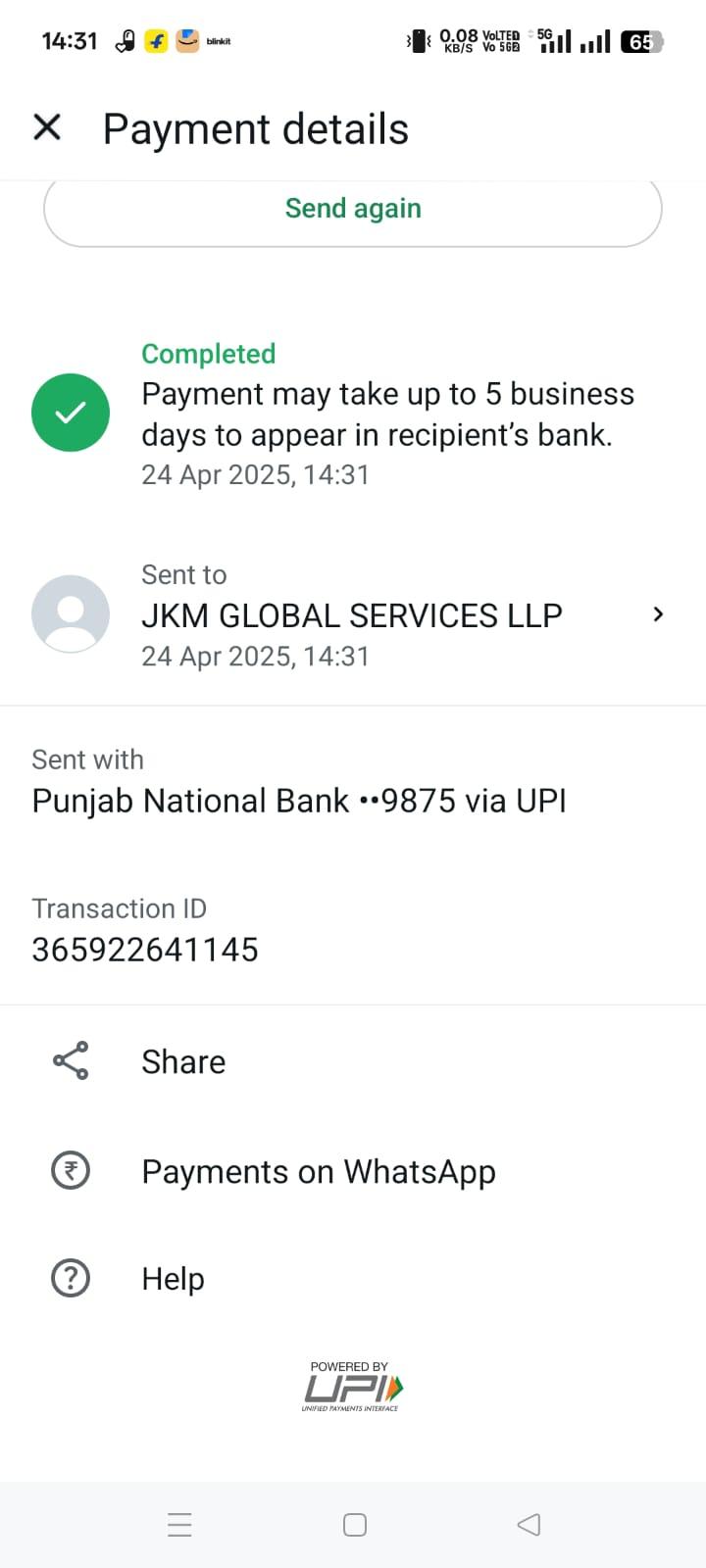Close the Payment details screen
706x1568 pixels.
click(x=47, y=127)
